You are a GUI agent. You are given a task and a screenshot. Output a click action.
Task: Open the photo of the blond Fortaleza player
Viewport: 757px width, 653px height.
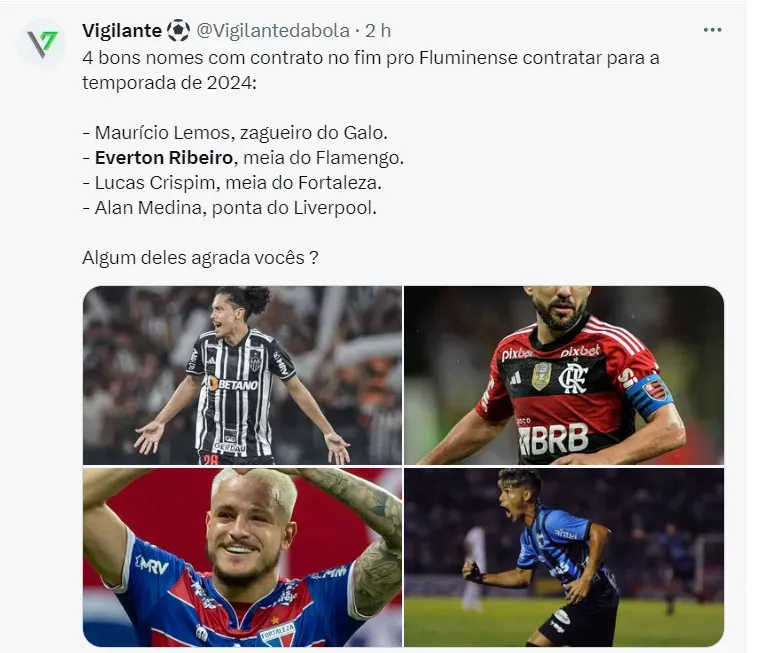click(x=242, y=557)
